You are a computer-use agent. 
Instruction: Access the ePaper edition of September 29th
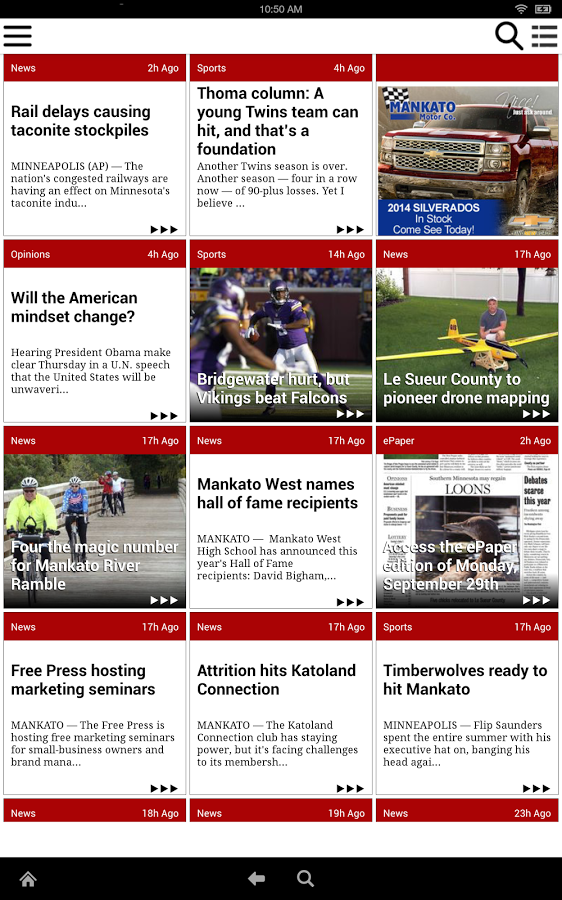(467, 518)
